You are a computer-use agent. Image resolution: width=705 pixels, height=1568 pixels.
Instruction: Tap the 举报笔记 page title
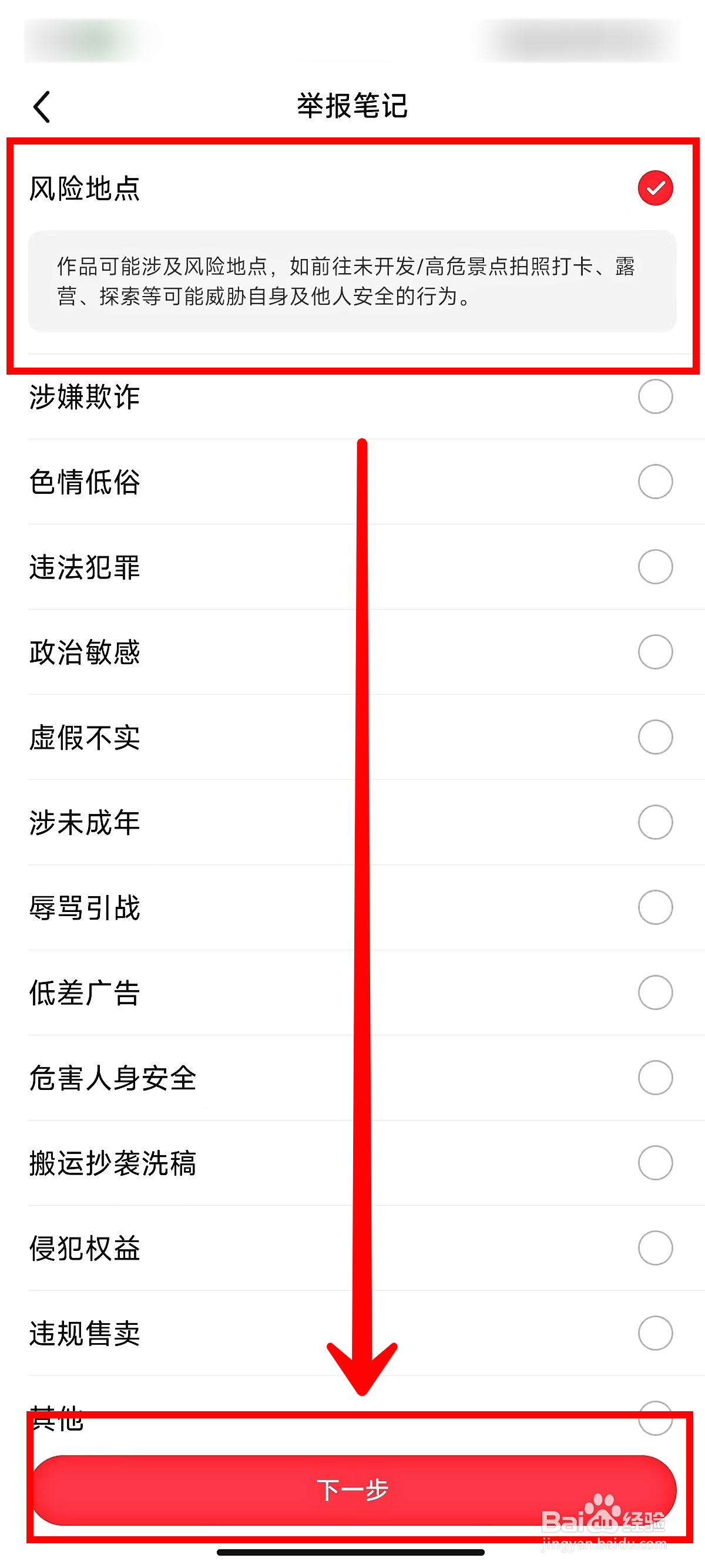pyautogui.click(x=352, y=105)
